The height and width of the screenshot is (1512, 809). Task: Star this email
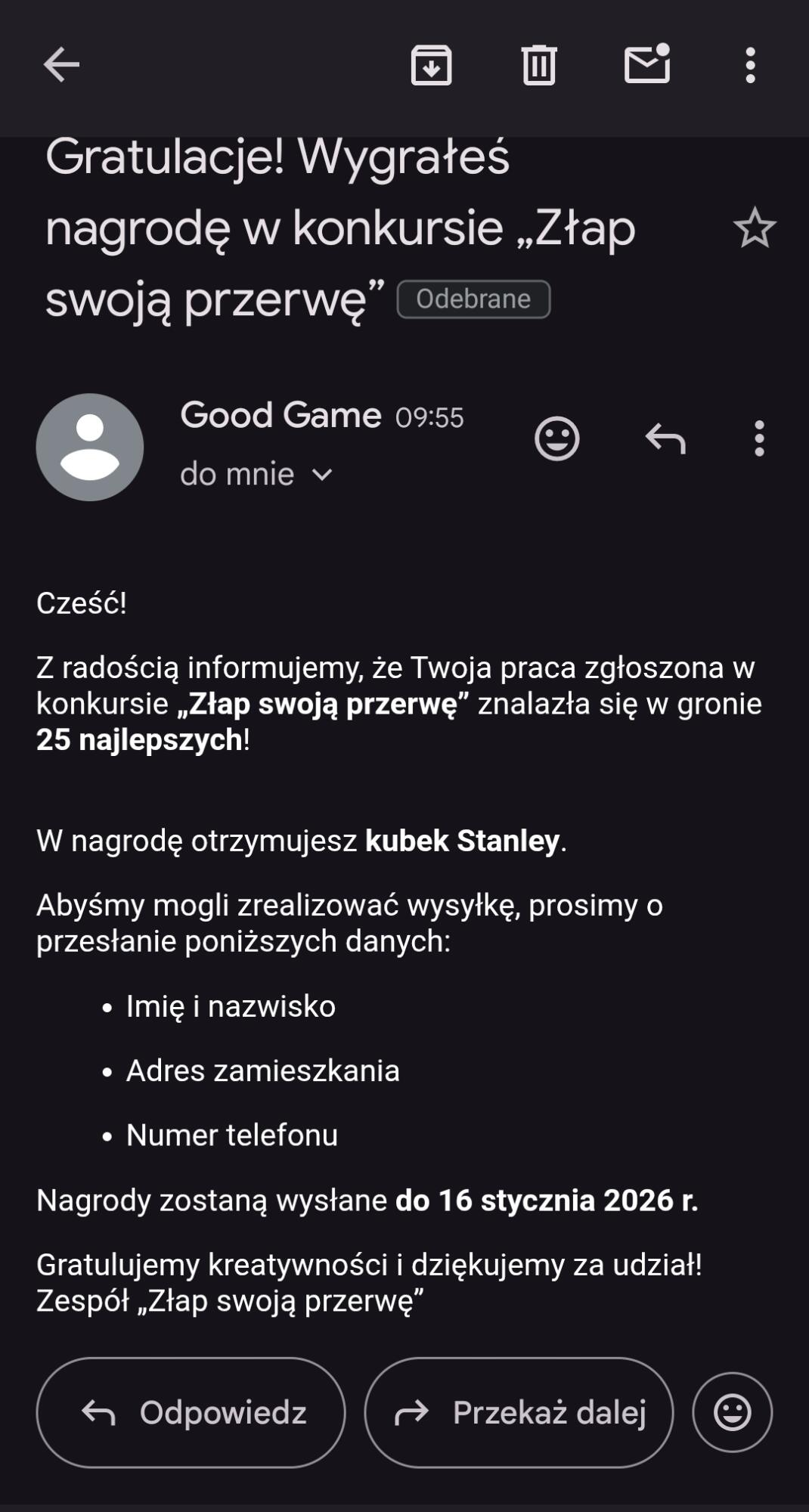(x=755, y=228)
